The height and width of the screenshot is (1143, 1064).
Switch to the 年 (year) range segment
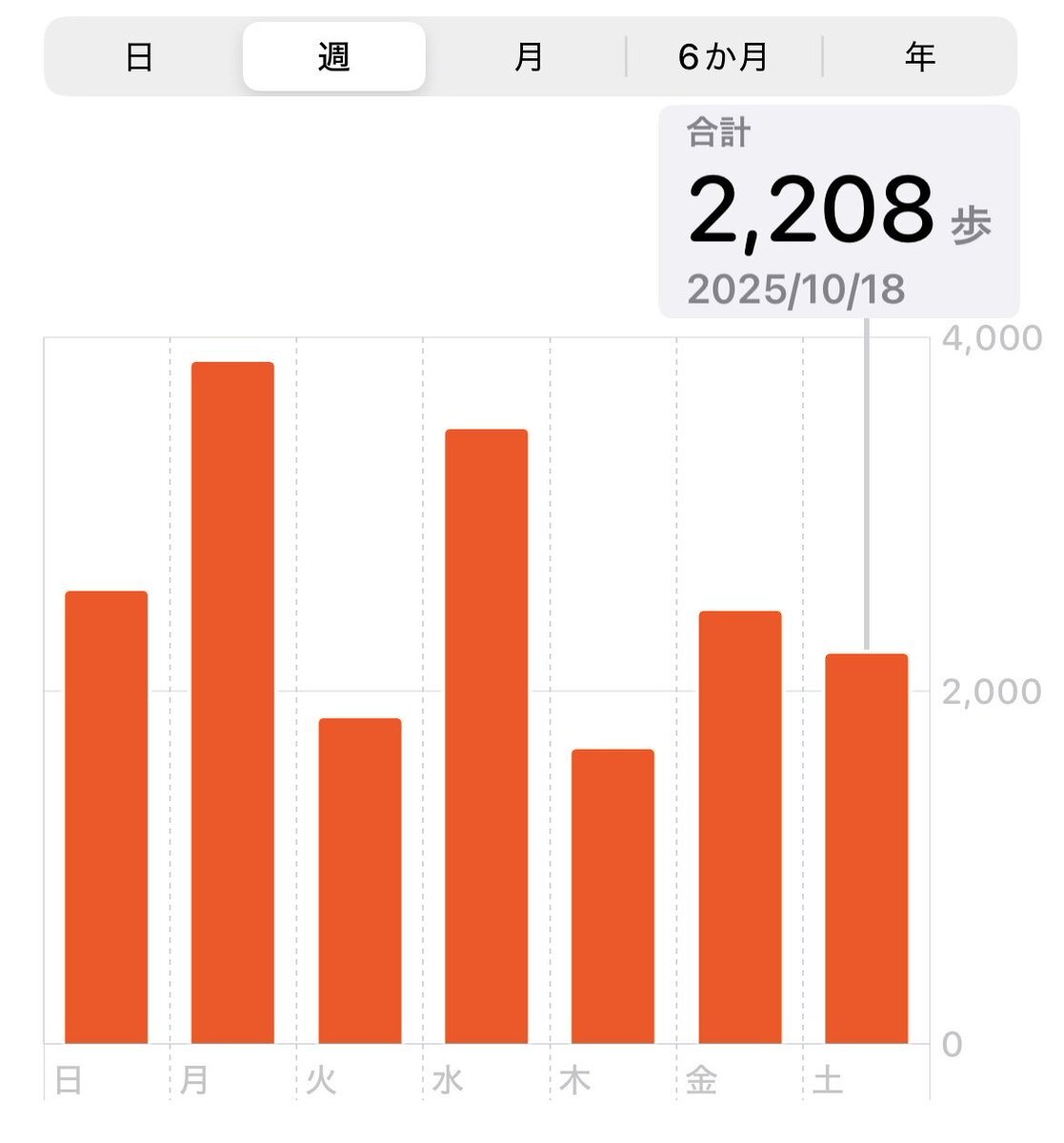[919, 57]
